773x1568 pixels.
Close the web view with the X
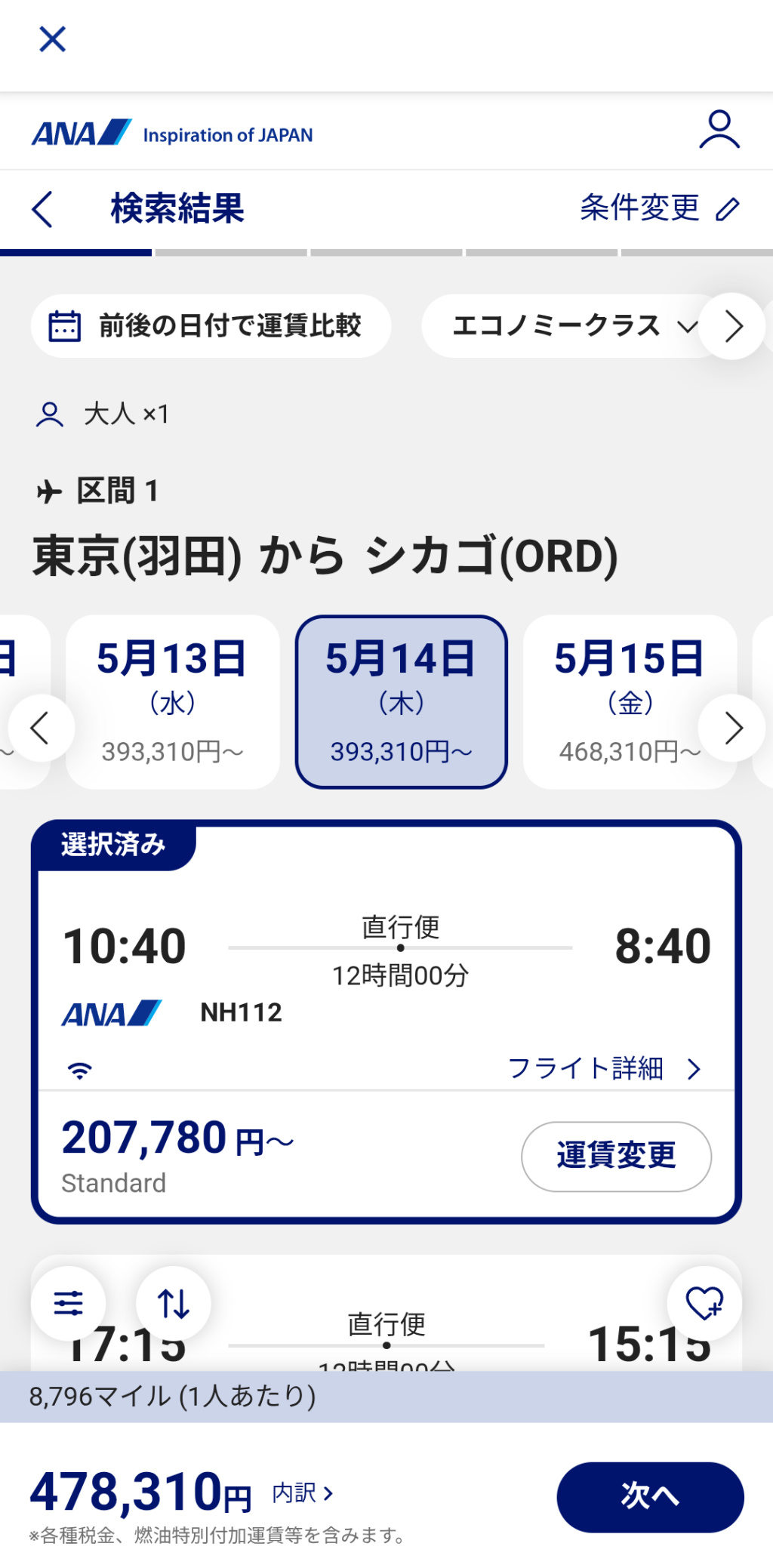pos(52,39)
